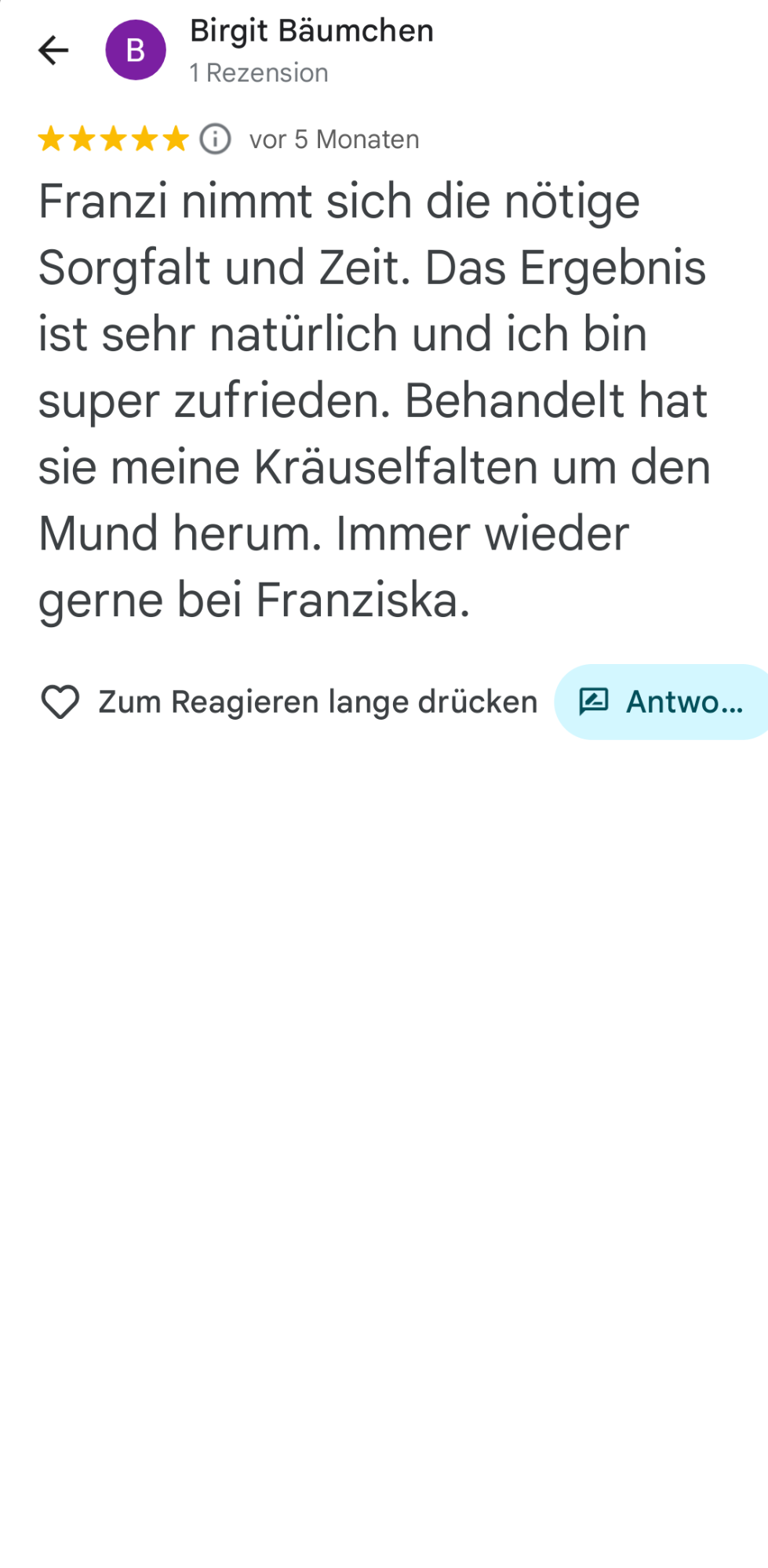Open the rating info icon
The height and width of the screenshot is (1568, 768).
[x=215, y=140]
